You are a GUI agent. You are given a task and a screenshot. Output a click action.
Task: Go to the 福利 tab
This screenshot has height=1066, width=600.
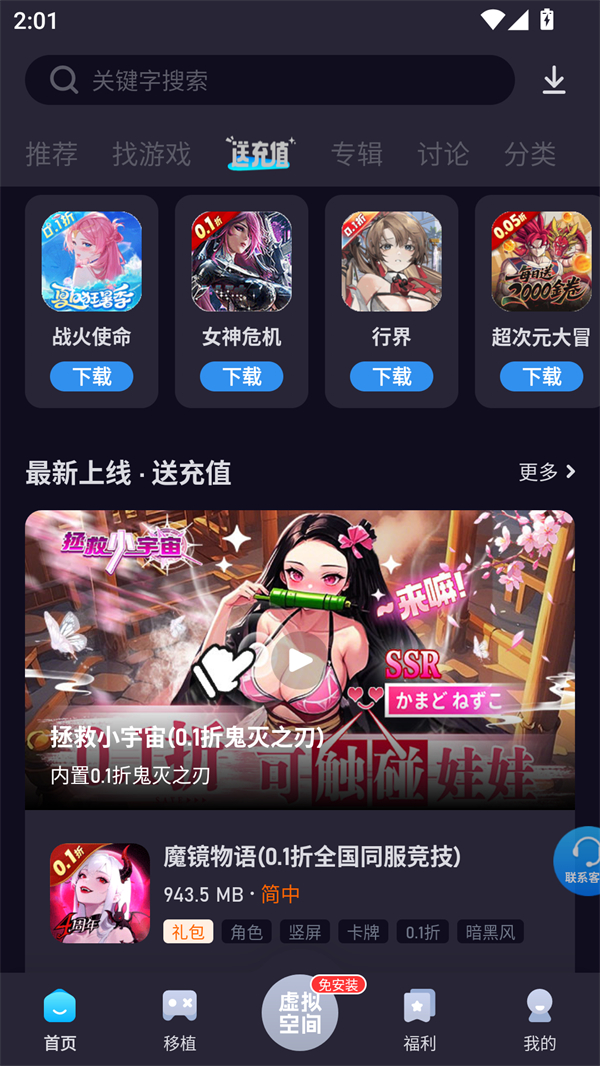419,1019
